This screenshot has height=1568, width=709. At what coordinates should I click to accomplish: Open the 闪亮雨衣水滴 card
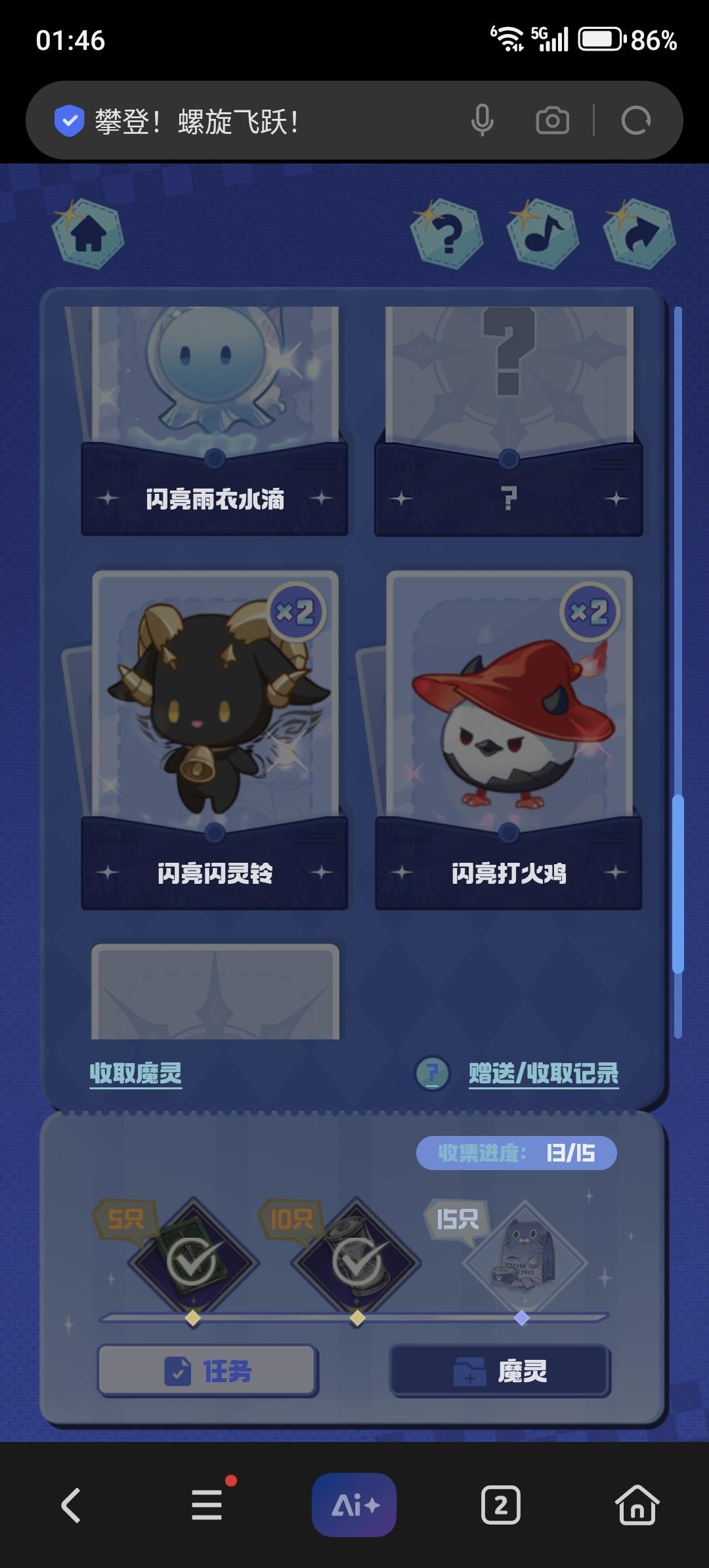(x=215, y=420)
